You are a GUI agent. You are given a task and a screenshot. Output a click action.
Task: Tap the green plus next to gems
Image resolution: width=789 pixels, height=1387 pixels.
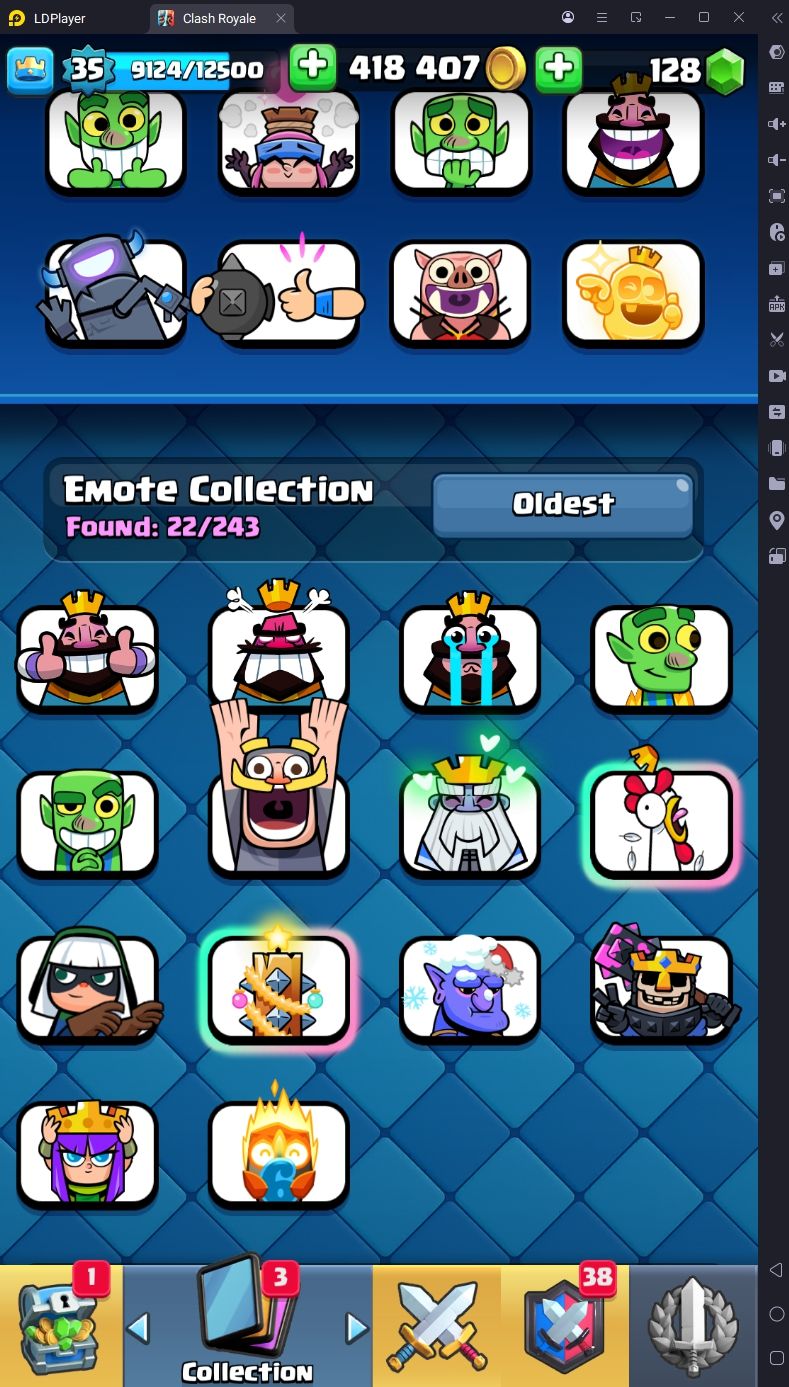click(x=559, y=68)
